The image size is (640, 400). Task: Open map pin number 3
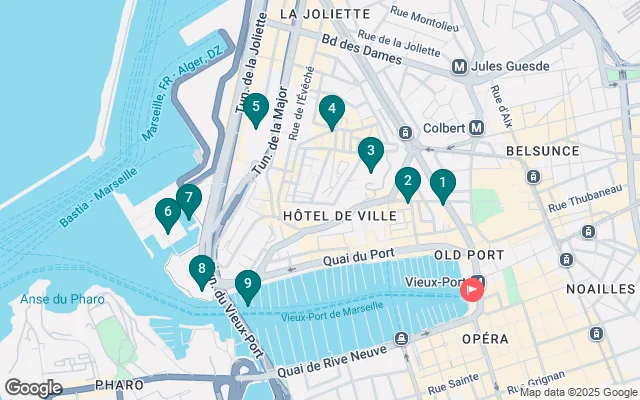click(x=371, y=152)
